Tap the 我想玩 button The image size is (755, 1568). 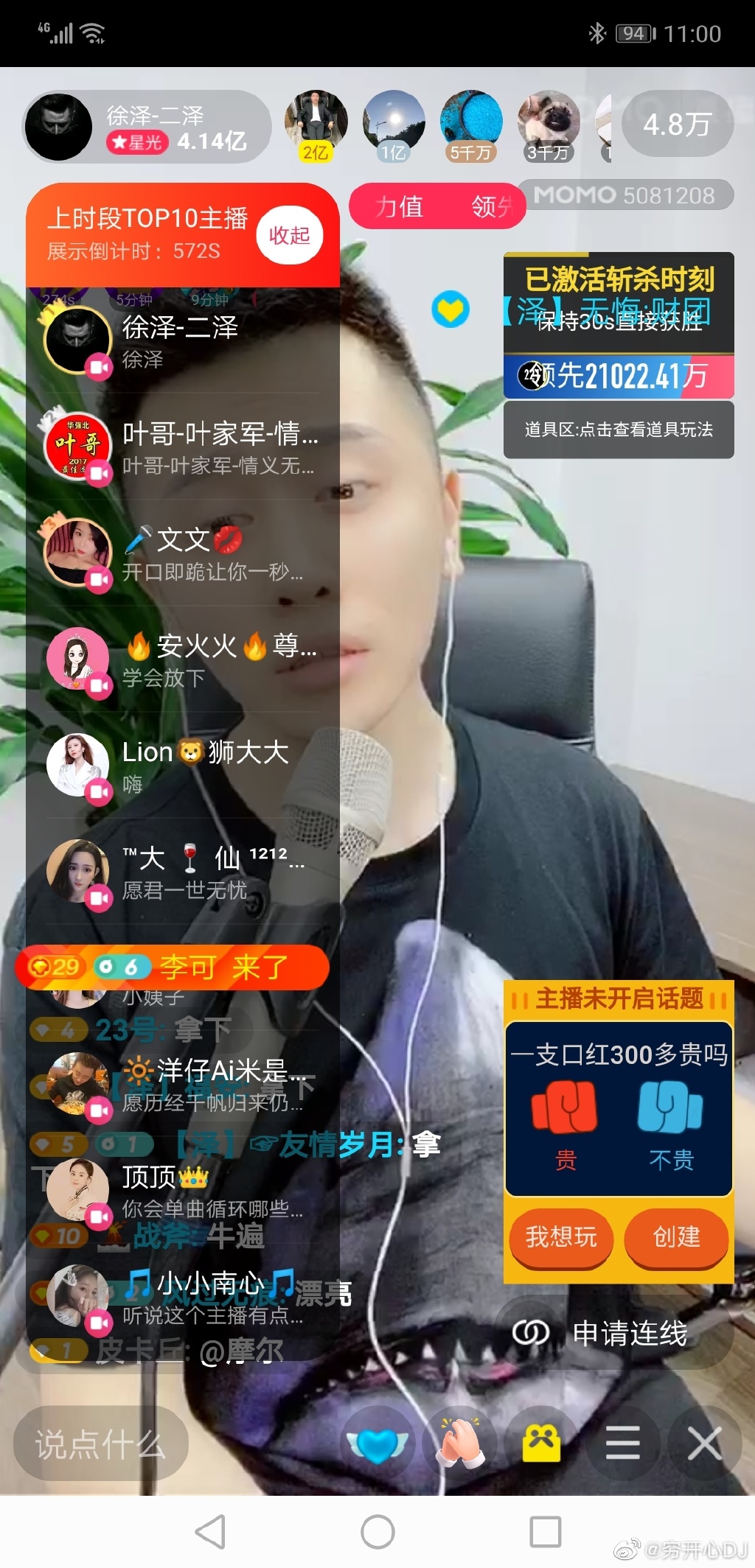click(560, 1237)
